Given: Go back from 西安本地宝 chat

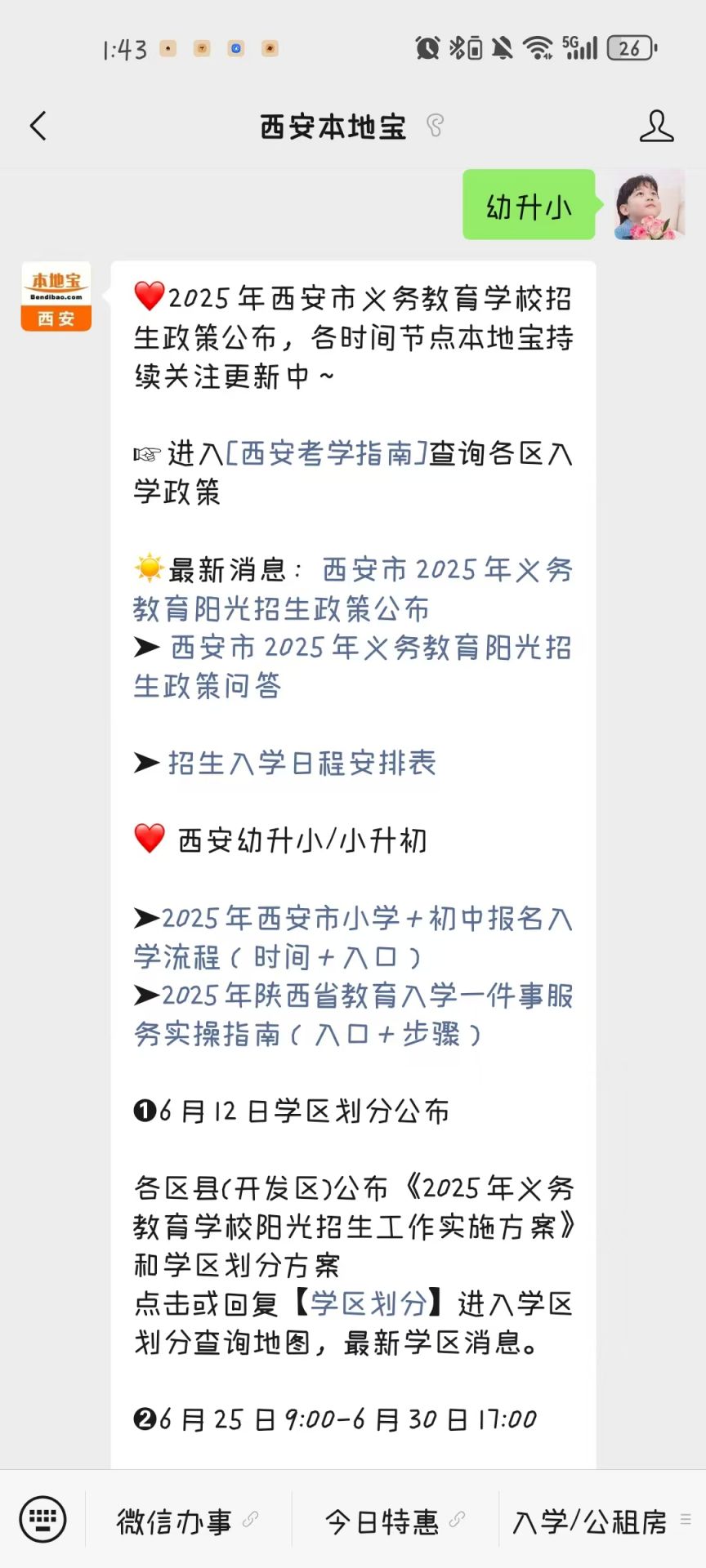Looking at the screenshot, I should coord(38,127).
